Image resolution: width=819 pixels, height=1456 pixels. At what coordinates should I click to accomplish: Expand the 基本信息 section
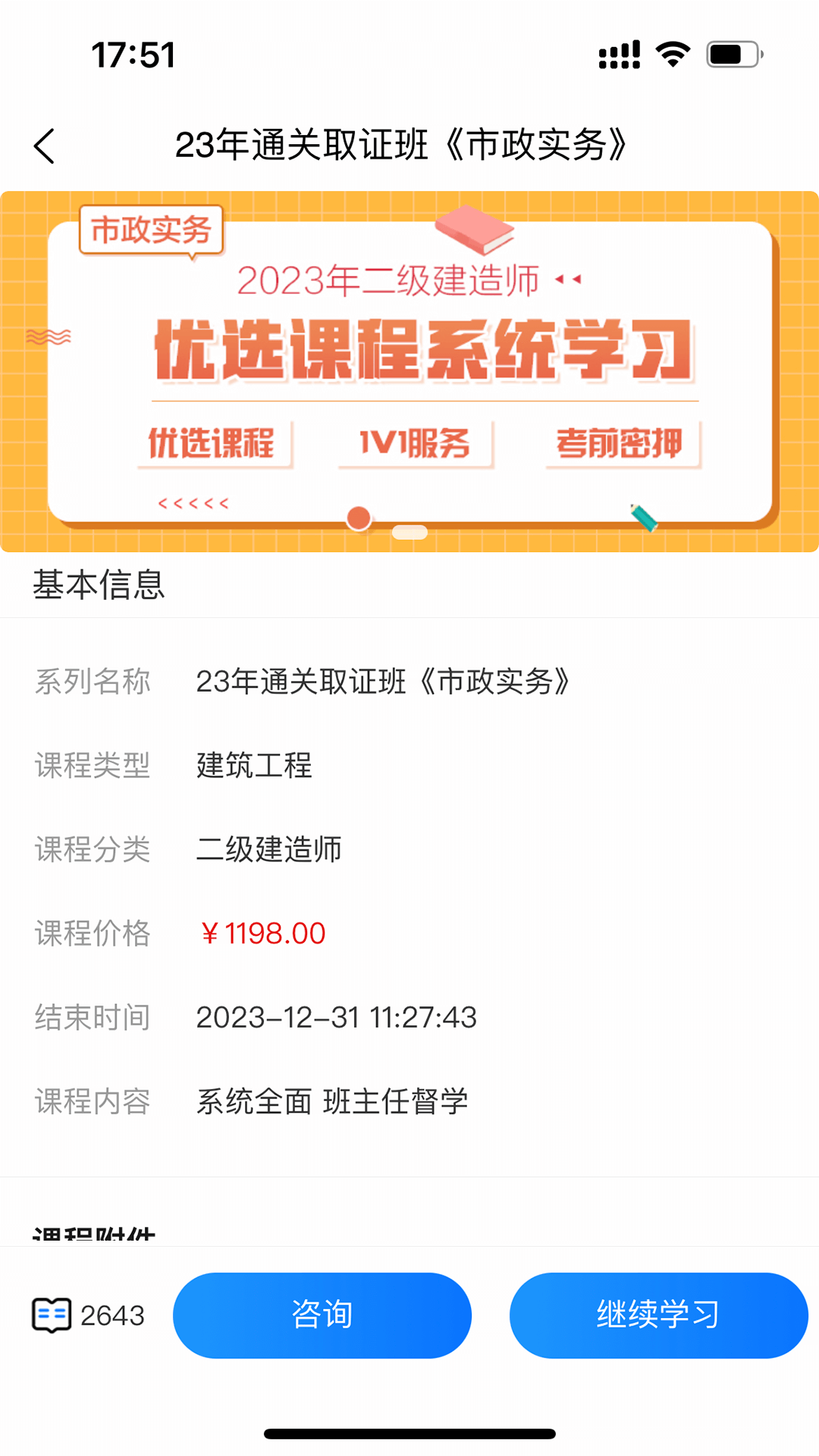pos(99,583)
